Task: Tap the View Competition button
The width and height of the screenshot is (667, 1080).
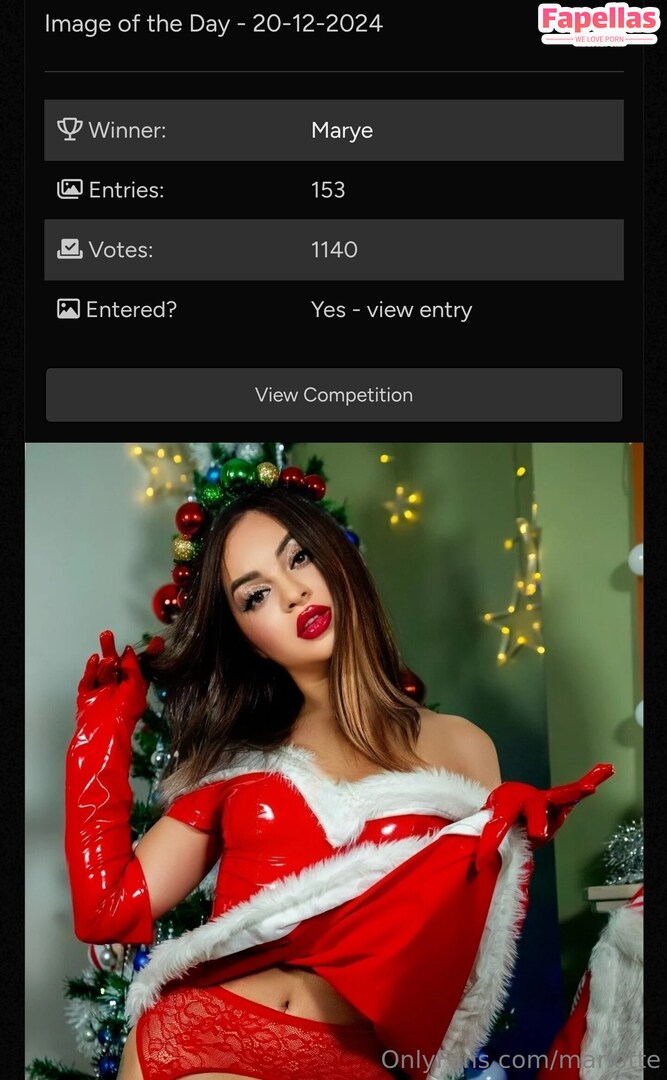Action: pyautogui.click(x=333, y=395)
